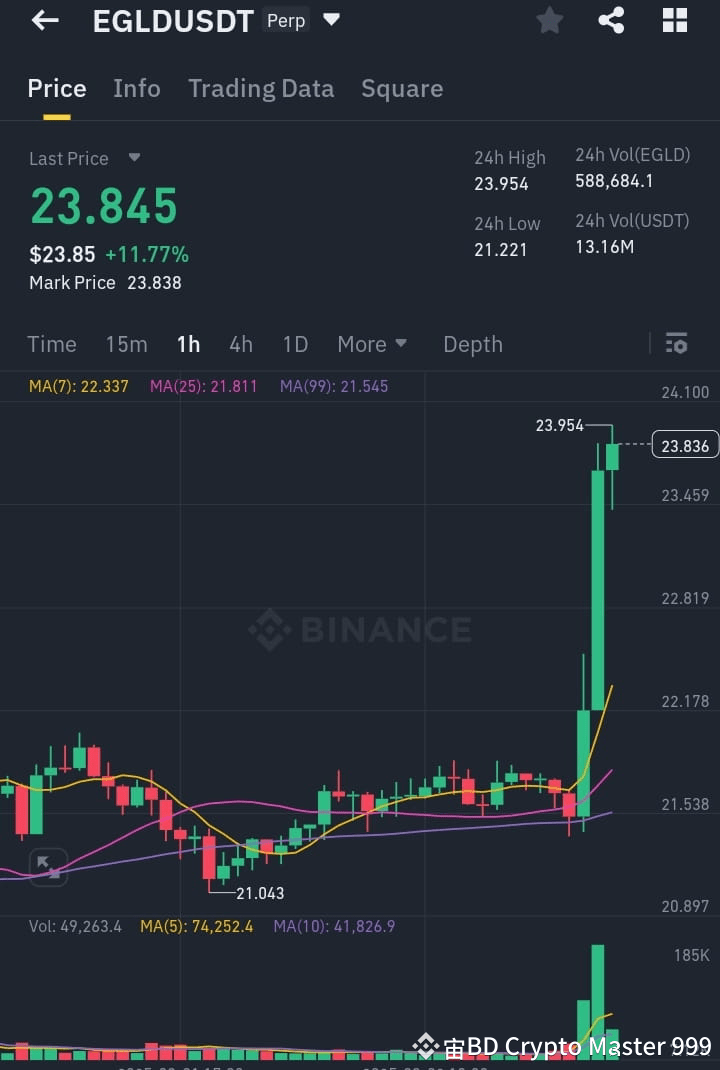The height and width of the screenshot is (1070, 720).
Task: Open the share options icon
Action: [x=611, y=20]
